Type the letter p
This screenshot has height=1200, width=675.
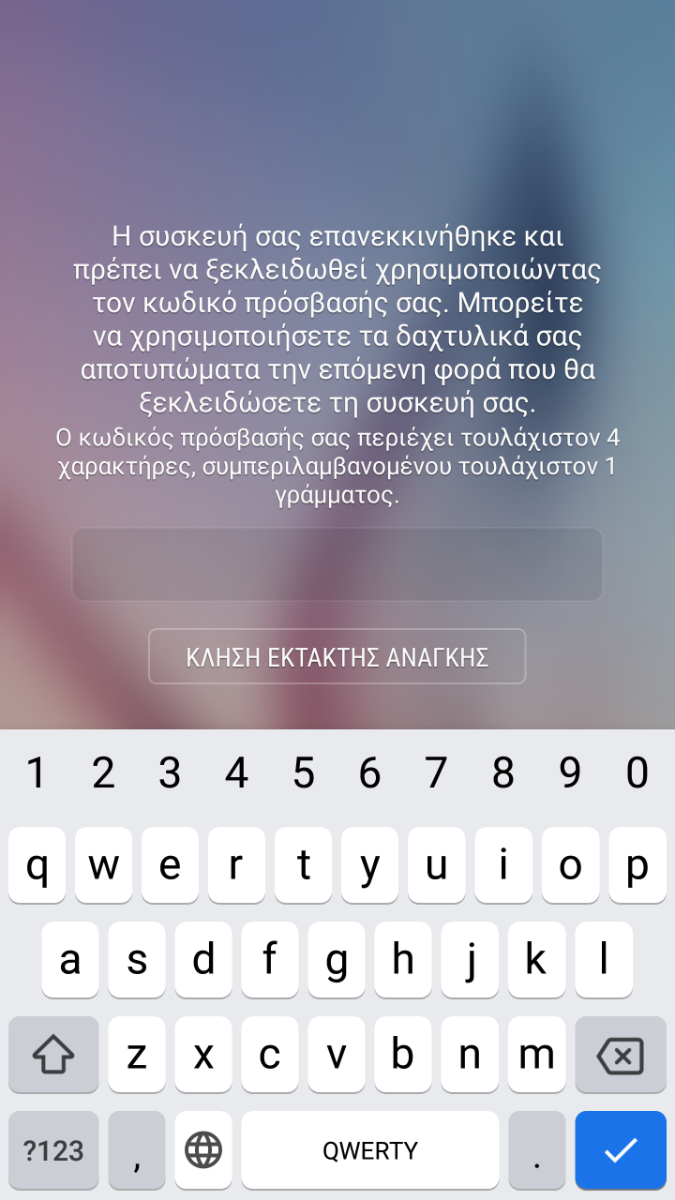click(637, 866)
